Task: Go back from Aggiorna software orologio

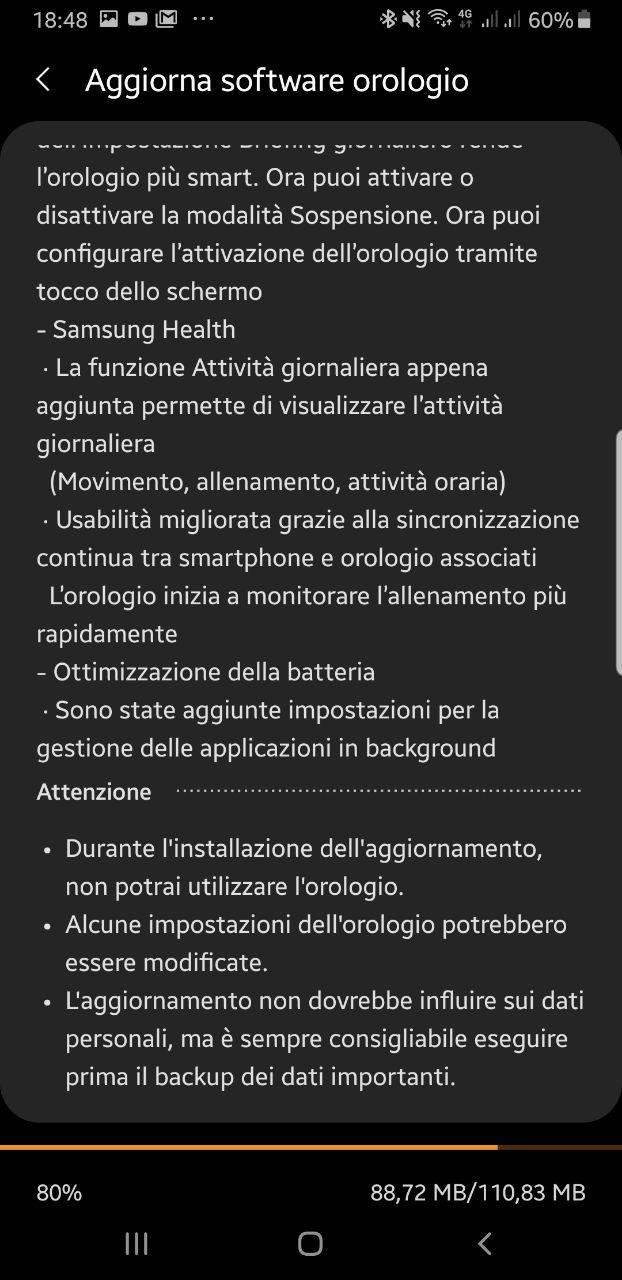Action: pyautogui.click(x=43, y=81)
